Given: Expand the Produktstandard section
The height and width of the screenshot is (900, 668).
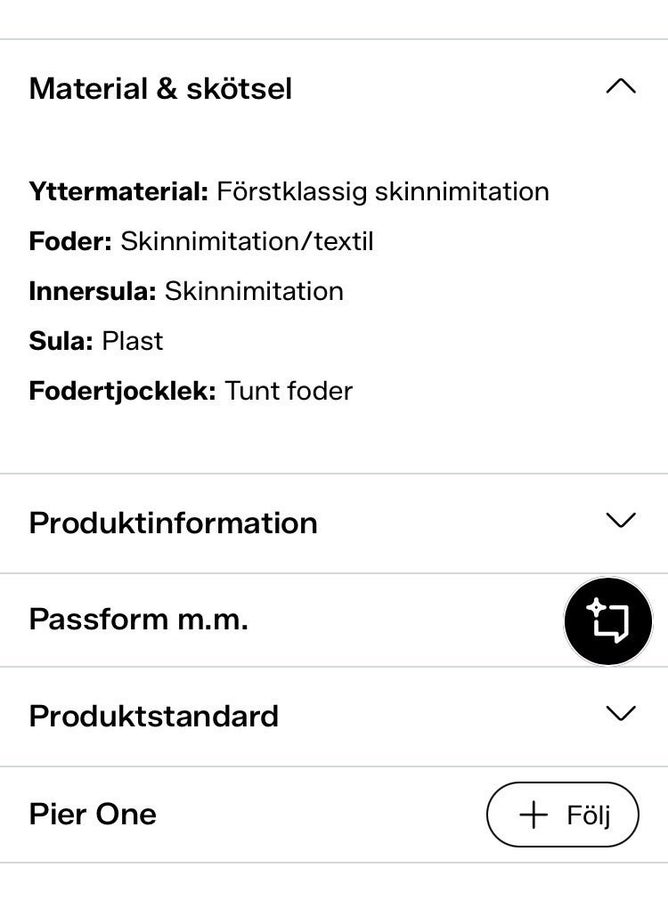Looking at the screenshot, I should pyautogui.click(x=334, y=716).
